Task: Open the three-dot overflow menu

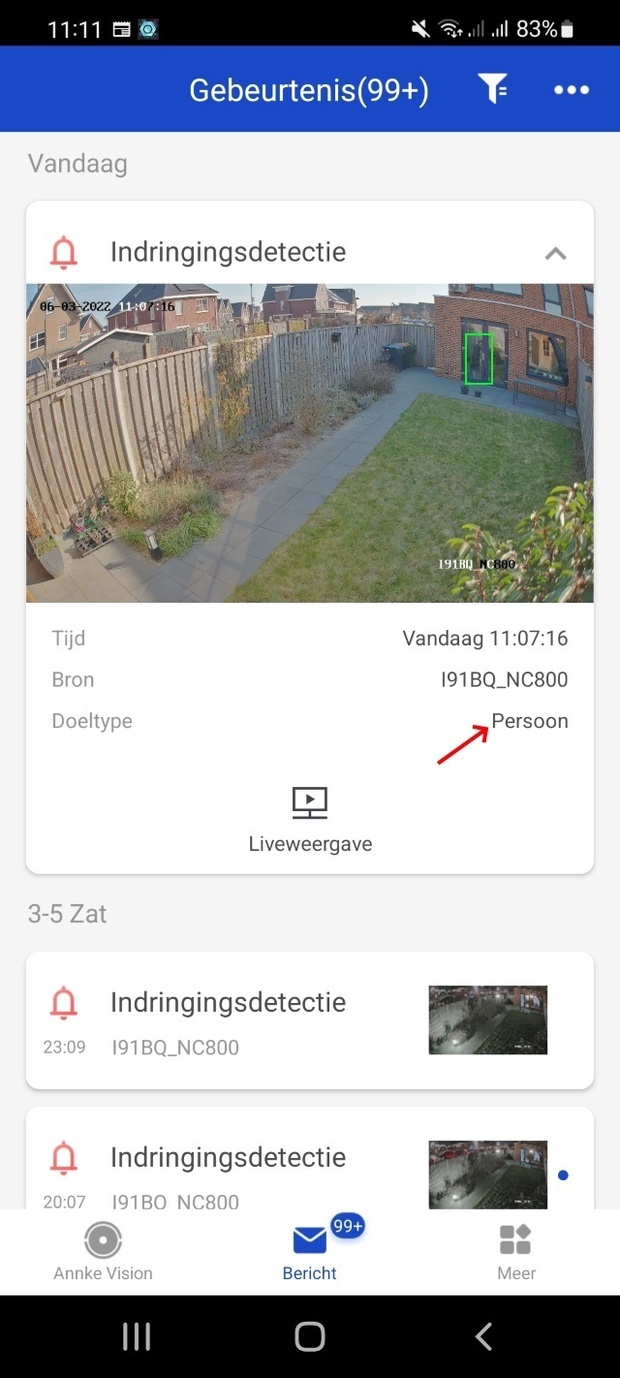Action: pos(572,90)
